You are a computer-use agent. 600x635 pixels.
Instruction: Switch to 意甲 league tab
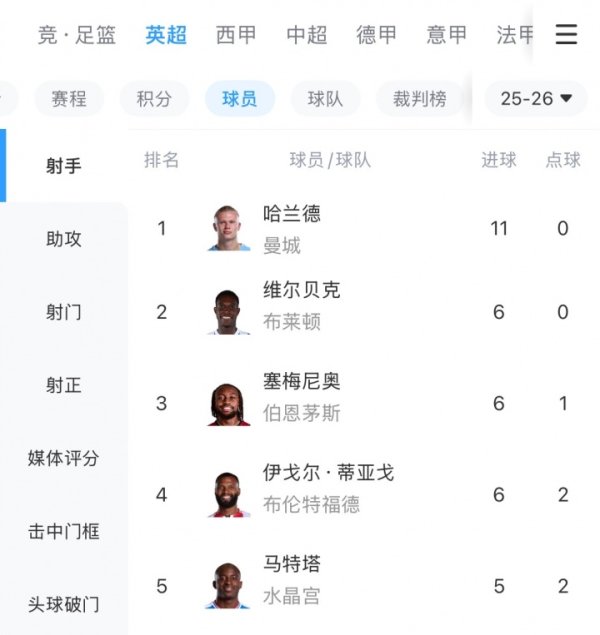[x=446, y=35]
